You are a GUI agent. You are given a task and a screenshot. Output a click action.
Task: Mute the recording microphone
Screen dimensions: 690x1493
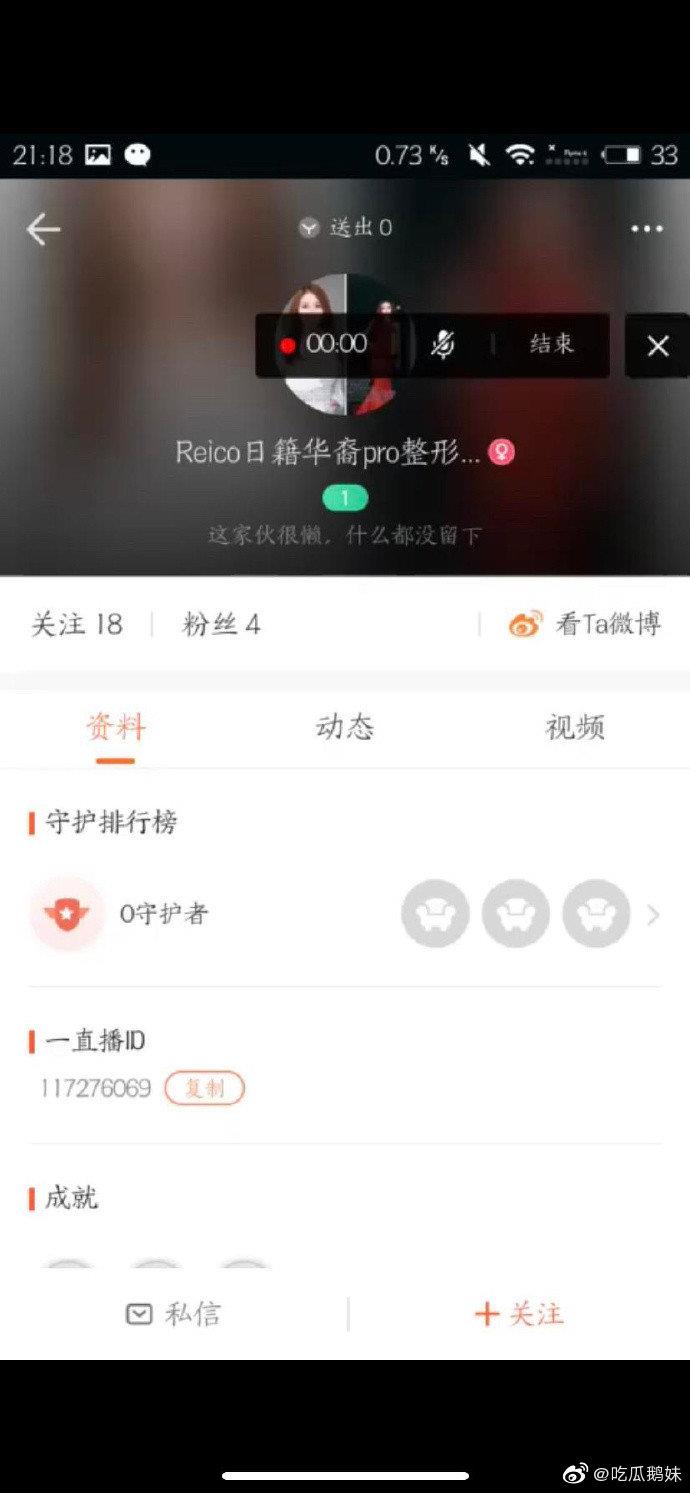(442, 345)
